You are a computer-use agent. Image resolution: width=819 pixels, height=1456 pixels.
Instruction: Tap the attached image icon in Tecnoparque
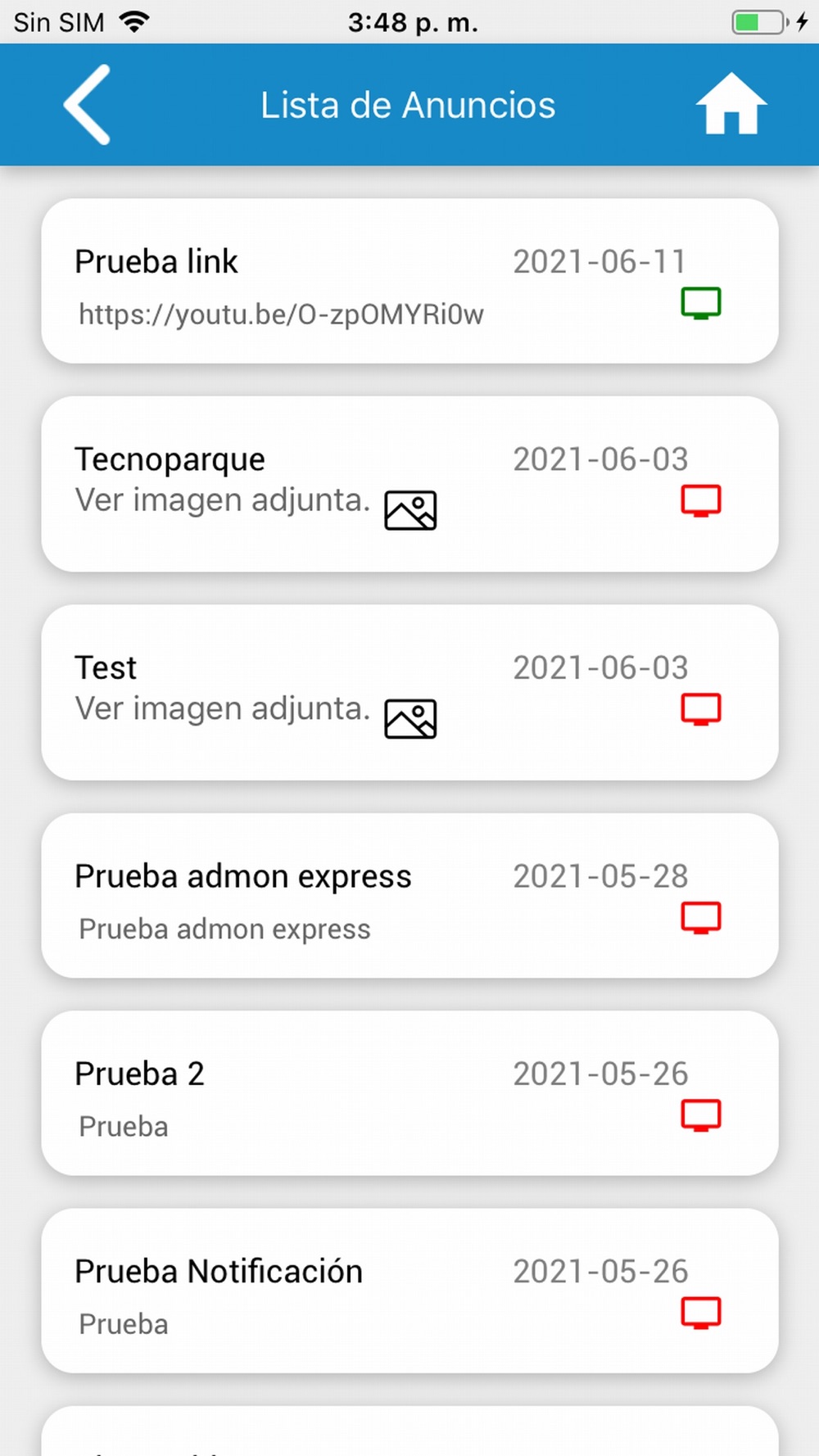click(x=410, y=511)
